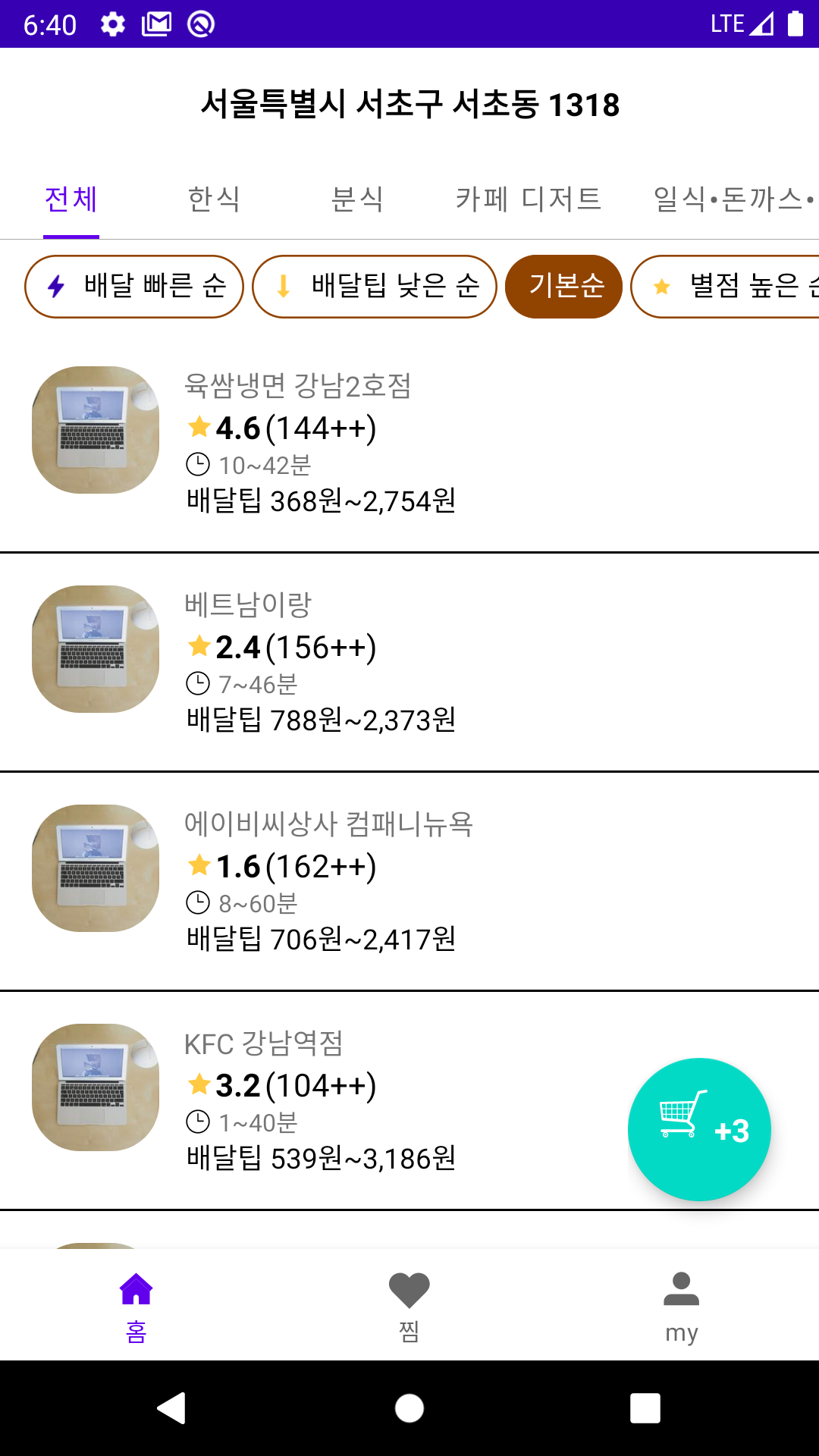Open the 찜 favorites tab

[409, 1306]
